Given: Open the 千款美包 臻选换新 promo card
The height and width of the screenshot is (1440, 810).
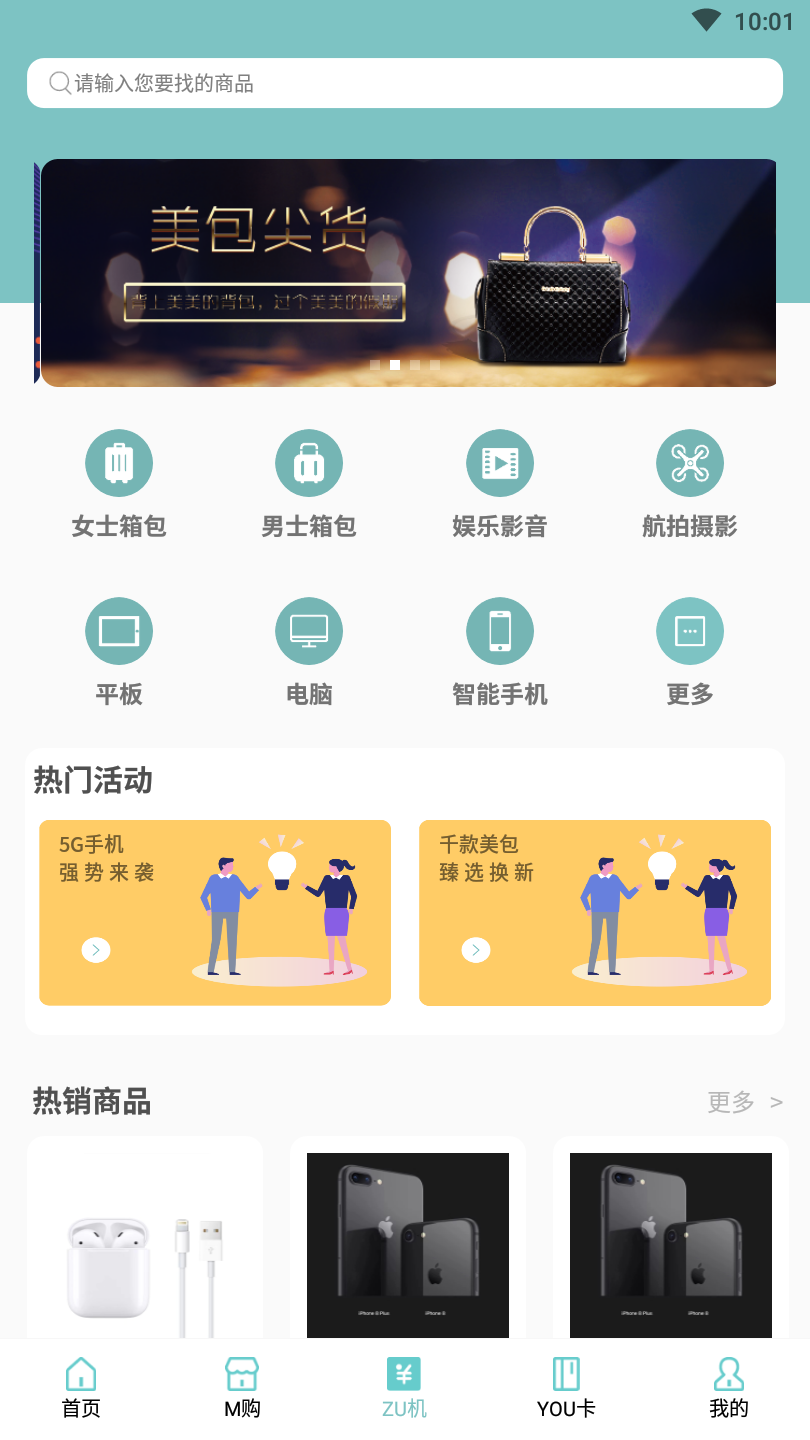Looking at the screenshot, I should pos(595,912).
